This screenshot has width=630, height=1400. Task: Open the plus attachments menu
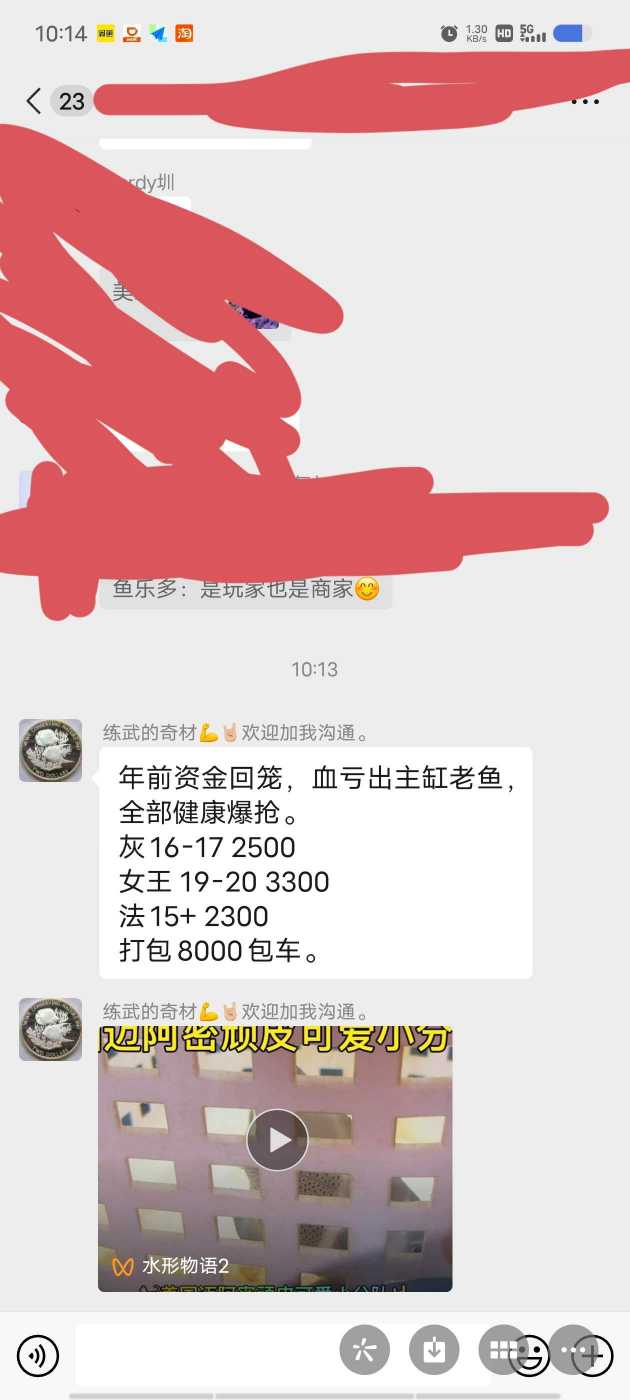[x=592, y=1357]
